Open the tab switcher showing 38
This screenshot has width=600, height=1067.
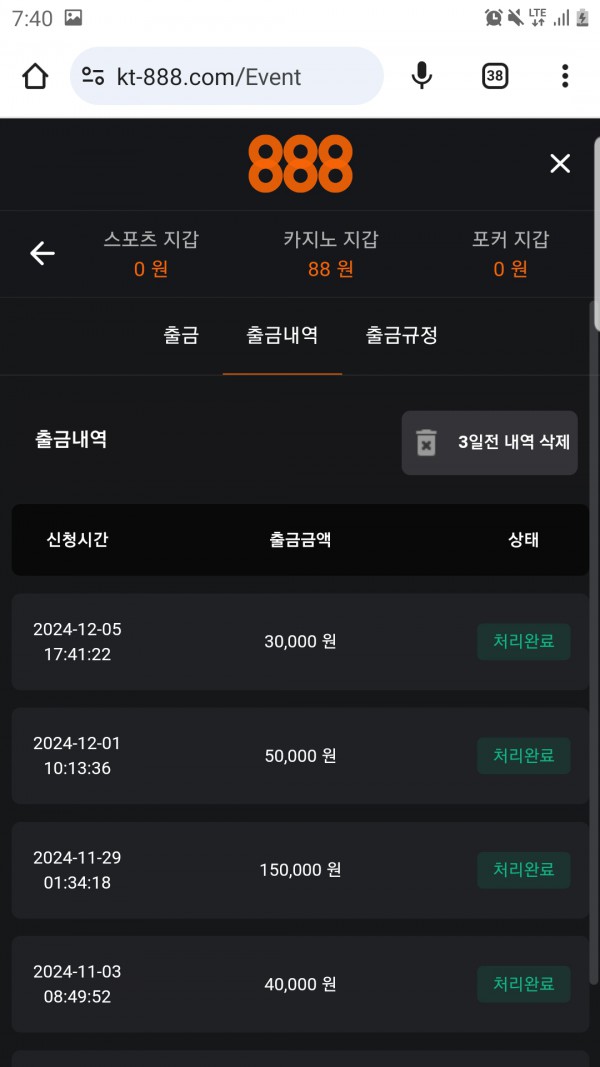(x=494, y=76)
